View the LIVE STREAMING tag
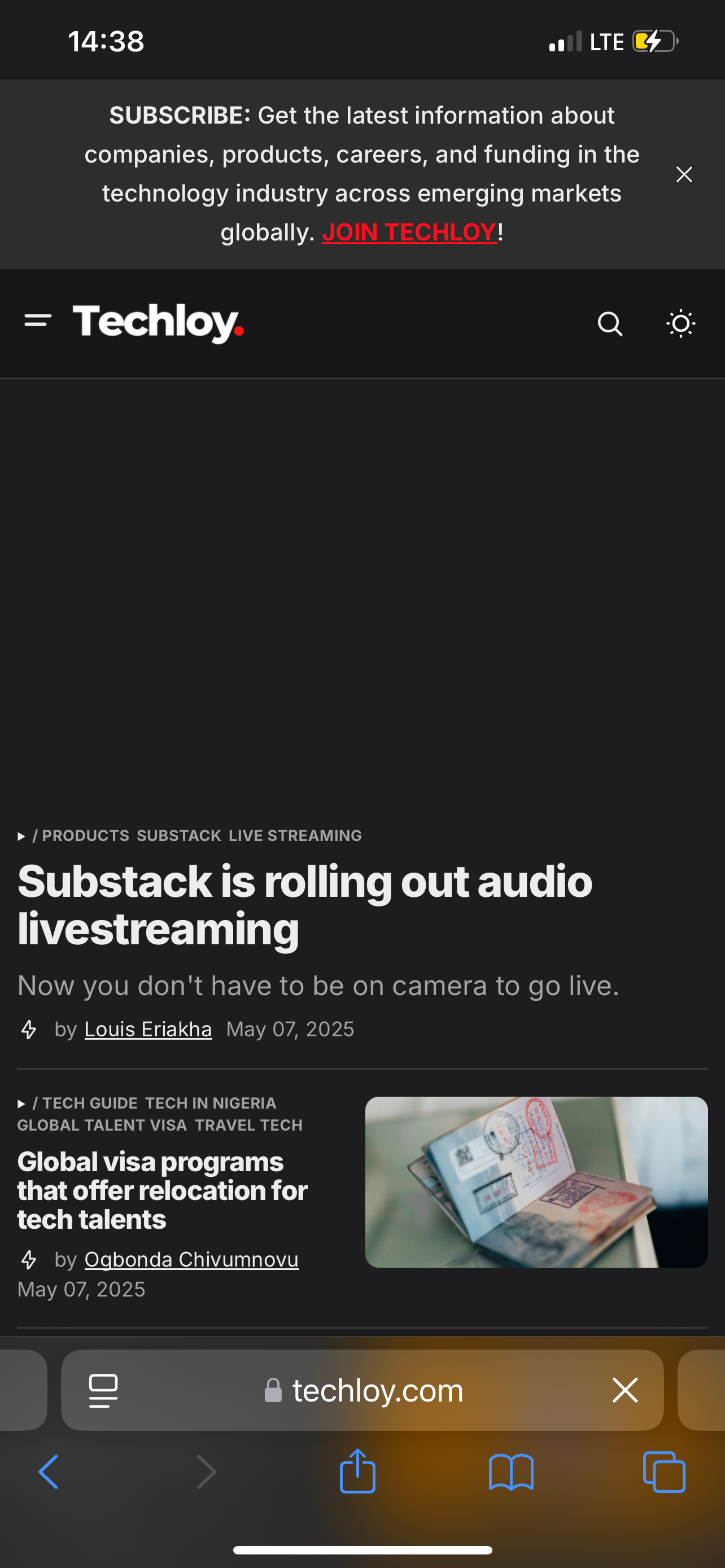This screenshot has width=725, height=1568. [x=295, y=835]
